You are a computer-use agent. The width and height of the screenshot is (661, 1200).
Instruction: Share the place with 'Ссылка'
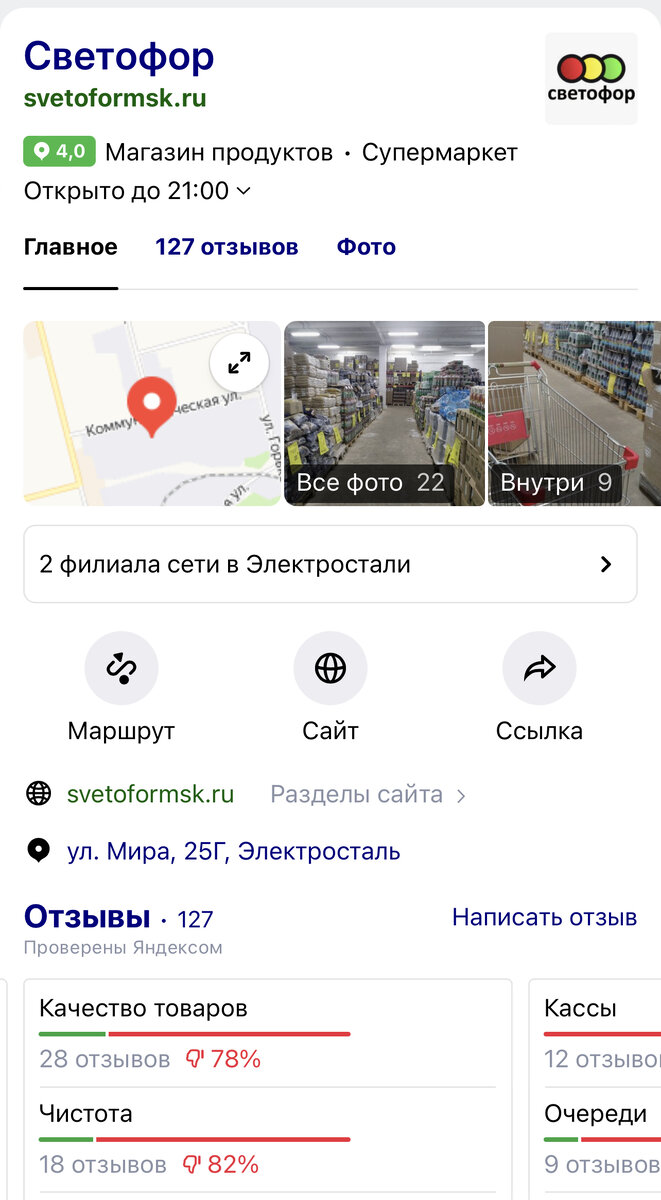point(539,668)
